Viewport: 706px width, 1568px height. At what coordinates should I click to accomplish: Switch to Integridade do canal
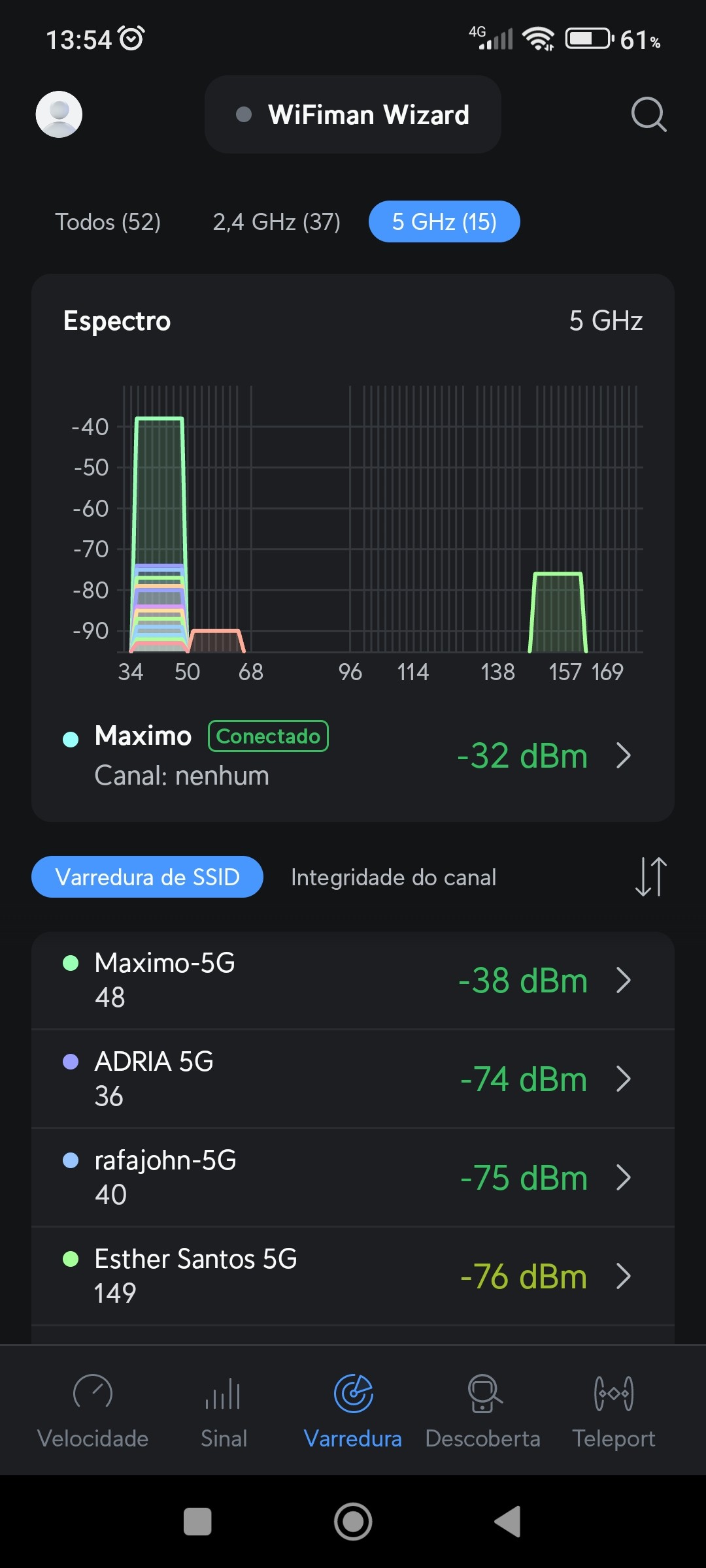tap(394, 877)
